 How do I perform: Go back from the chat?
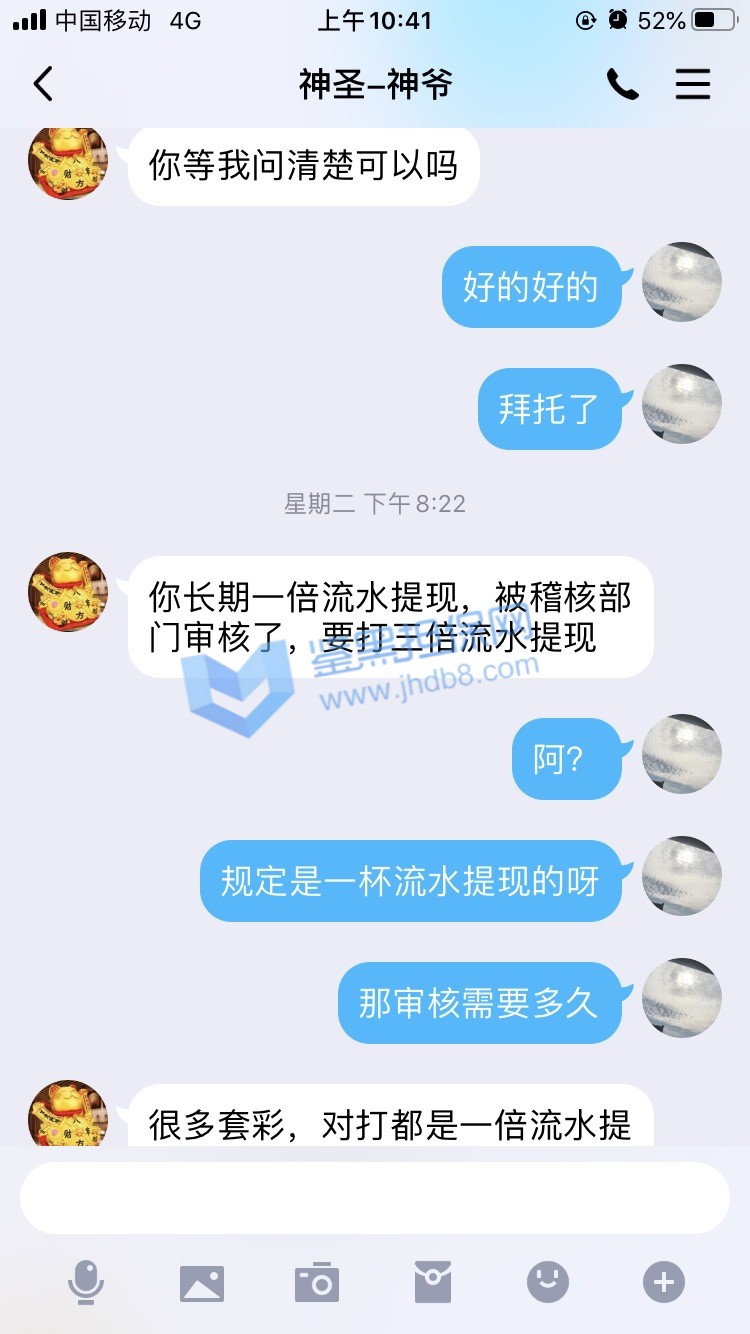43,85
